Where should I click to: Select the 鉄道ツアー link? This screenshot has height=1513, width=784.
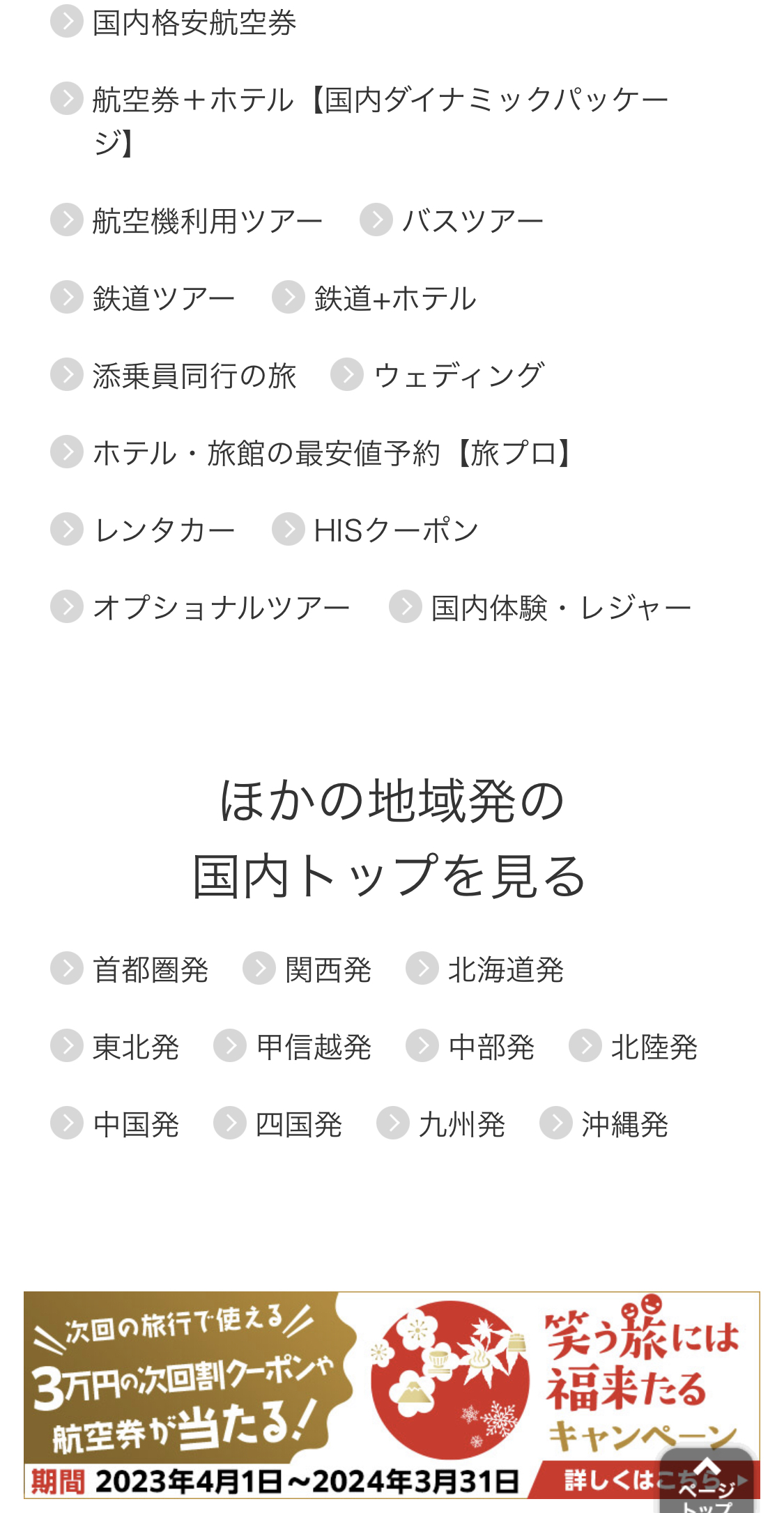(163, 299)
